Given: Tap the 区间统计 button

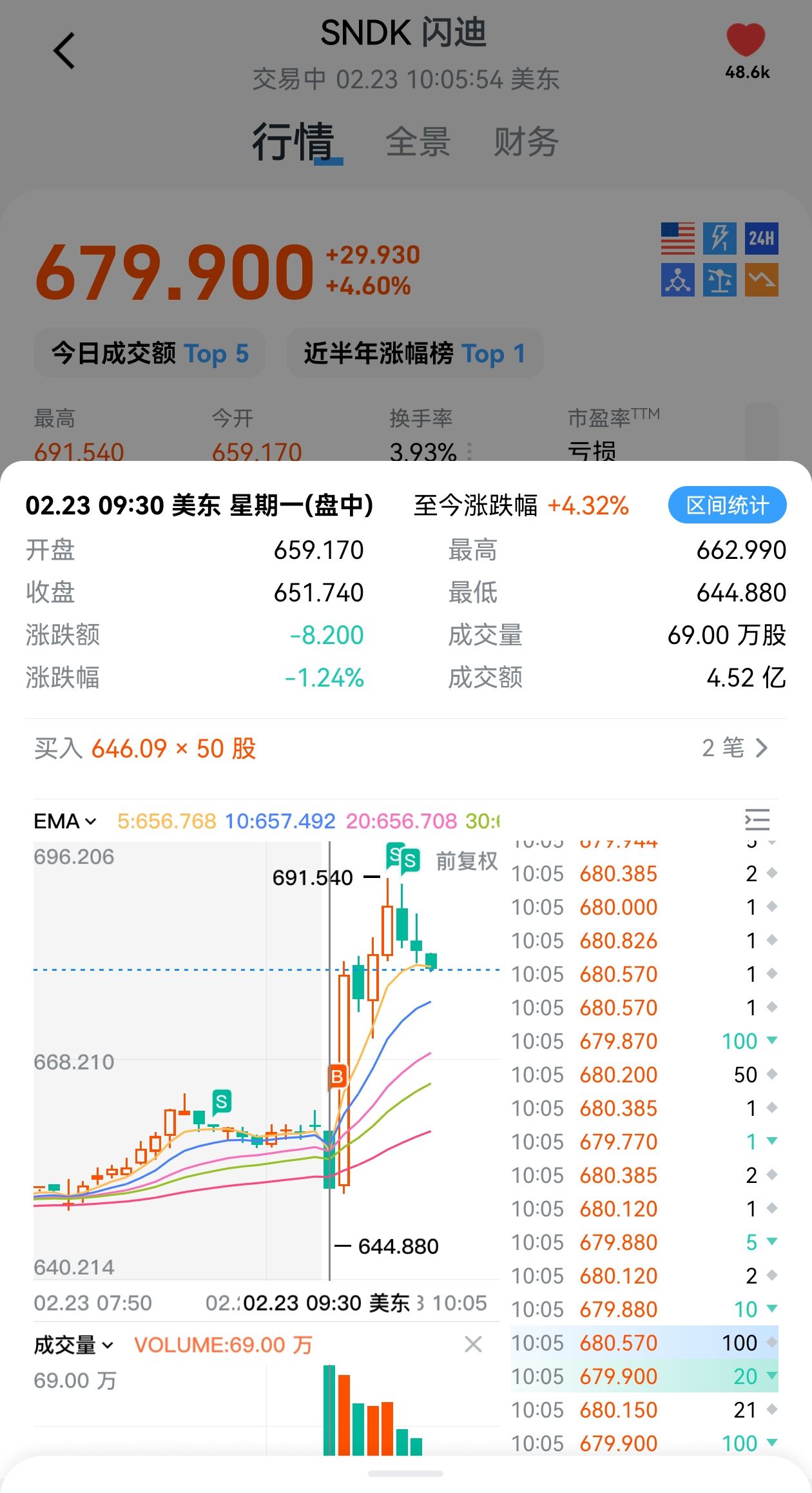Looking at the screenshot, I should tap(727, 505).
